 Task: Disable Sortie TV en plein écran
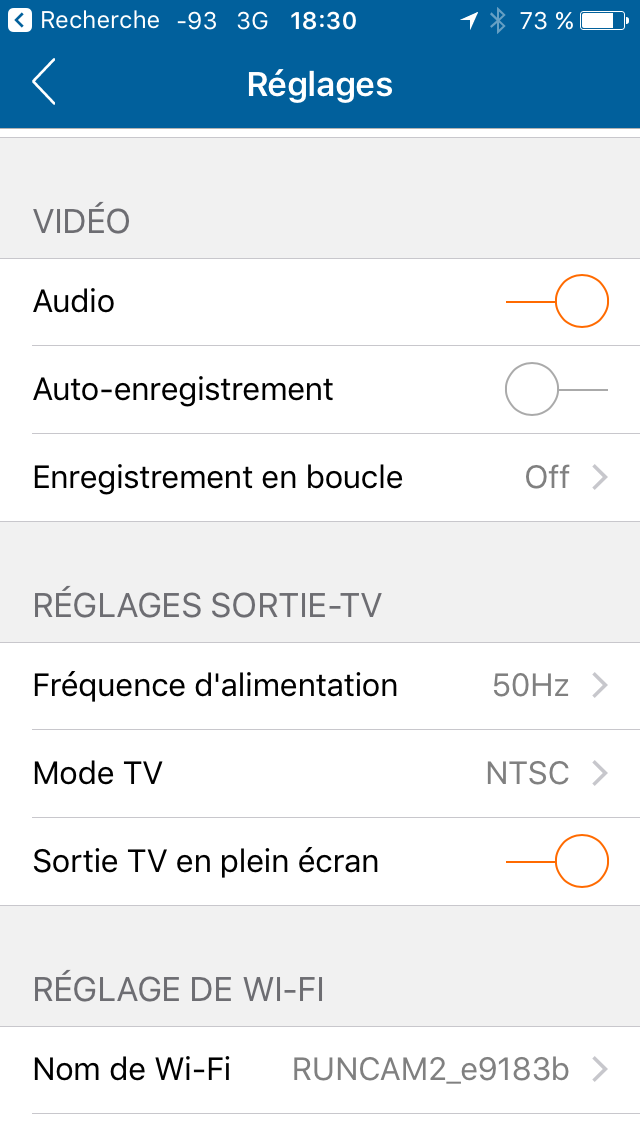557,861
